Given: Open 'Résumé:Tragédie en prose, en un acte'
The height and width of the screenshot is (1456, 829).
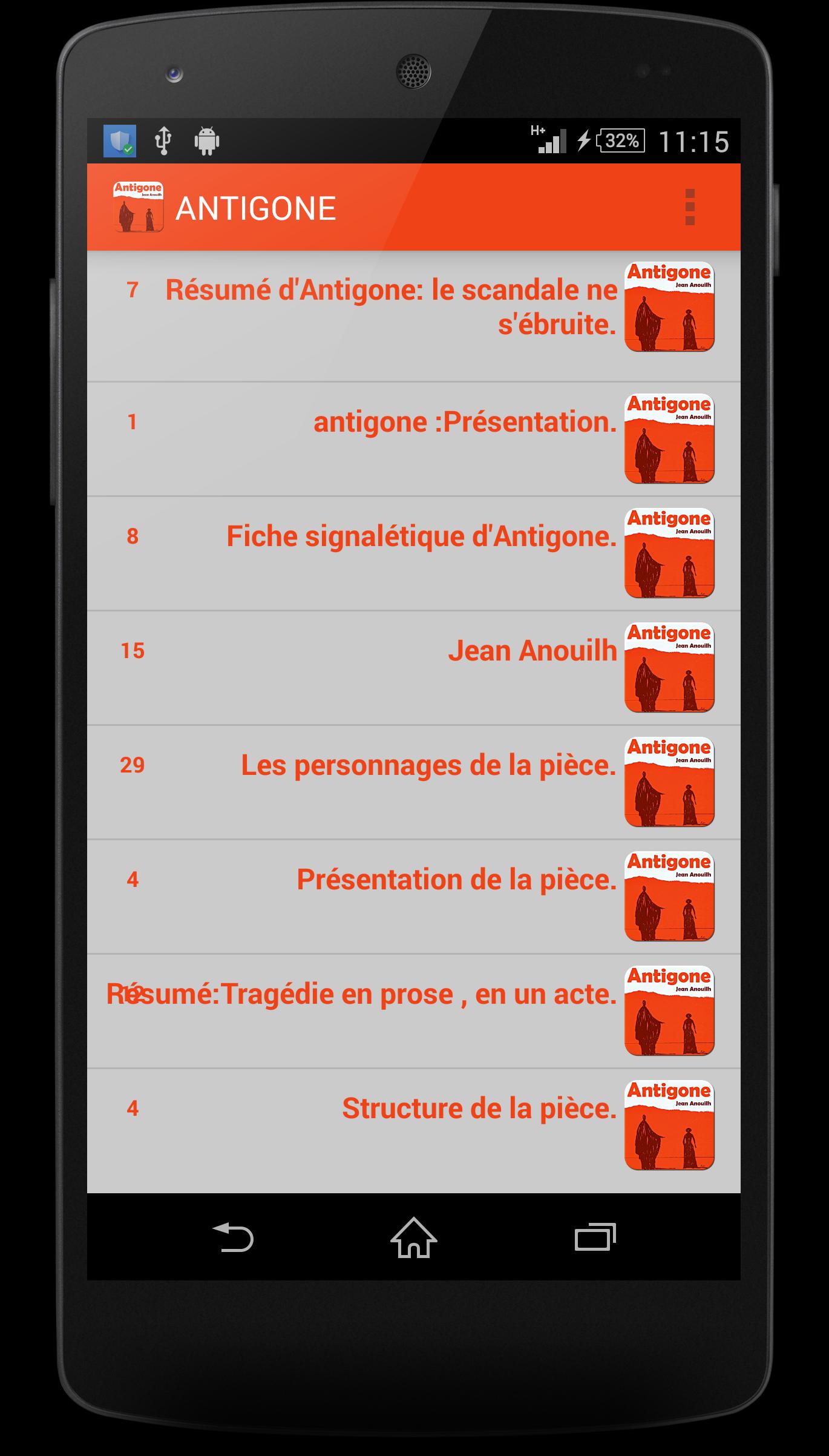Looking at the screenshot, I should pyautogui.click(x=363, y=993).
